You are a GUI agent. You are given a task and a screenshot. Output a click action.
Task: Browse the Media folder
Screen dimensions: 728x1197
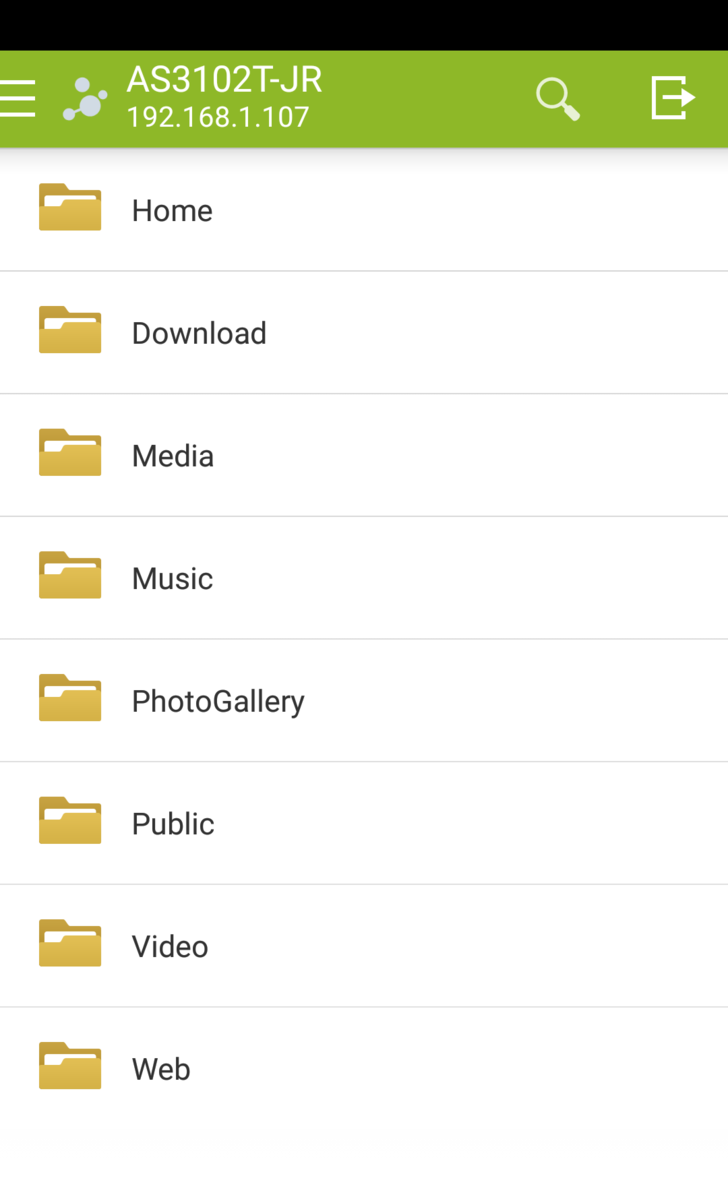pos(173,456)
